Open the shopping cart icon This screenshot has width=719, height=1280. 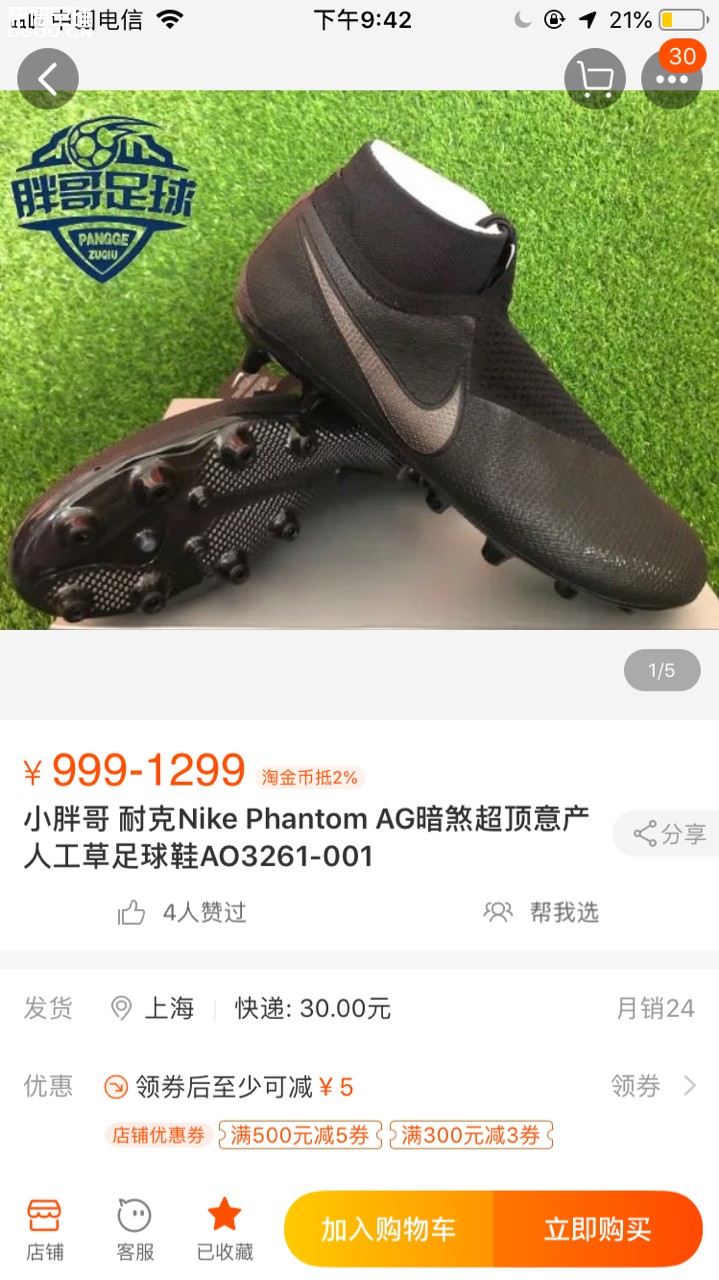click(x=595, y=78)
